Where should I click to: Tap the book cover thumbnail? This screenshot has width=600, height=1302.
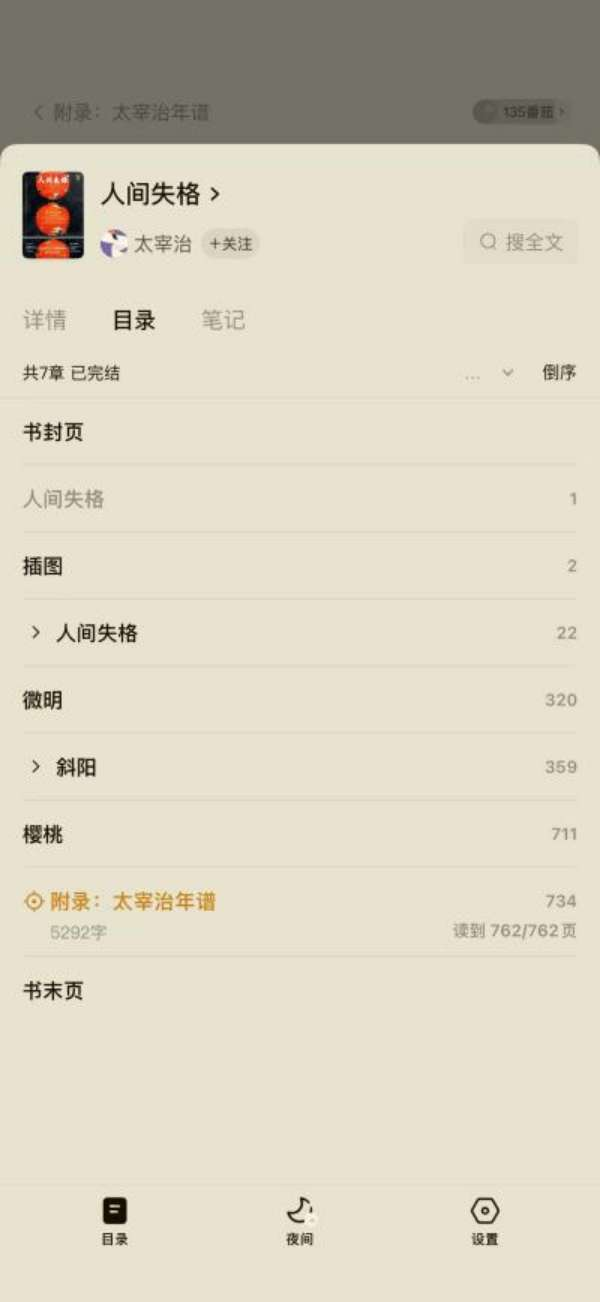pyautogui.click(x=53, y=215)
